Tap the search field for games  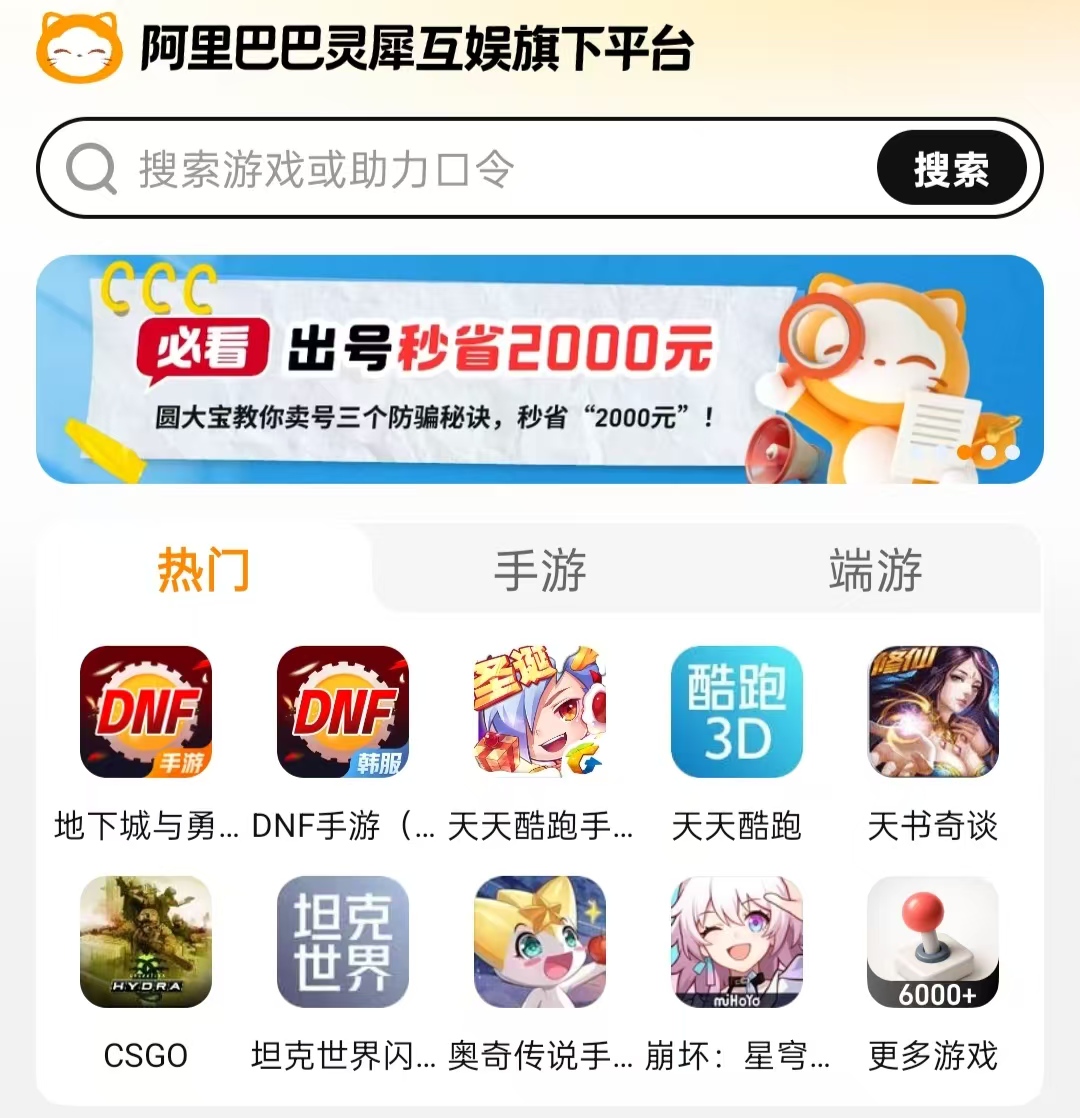[x=456, y=168]
